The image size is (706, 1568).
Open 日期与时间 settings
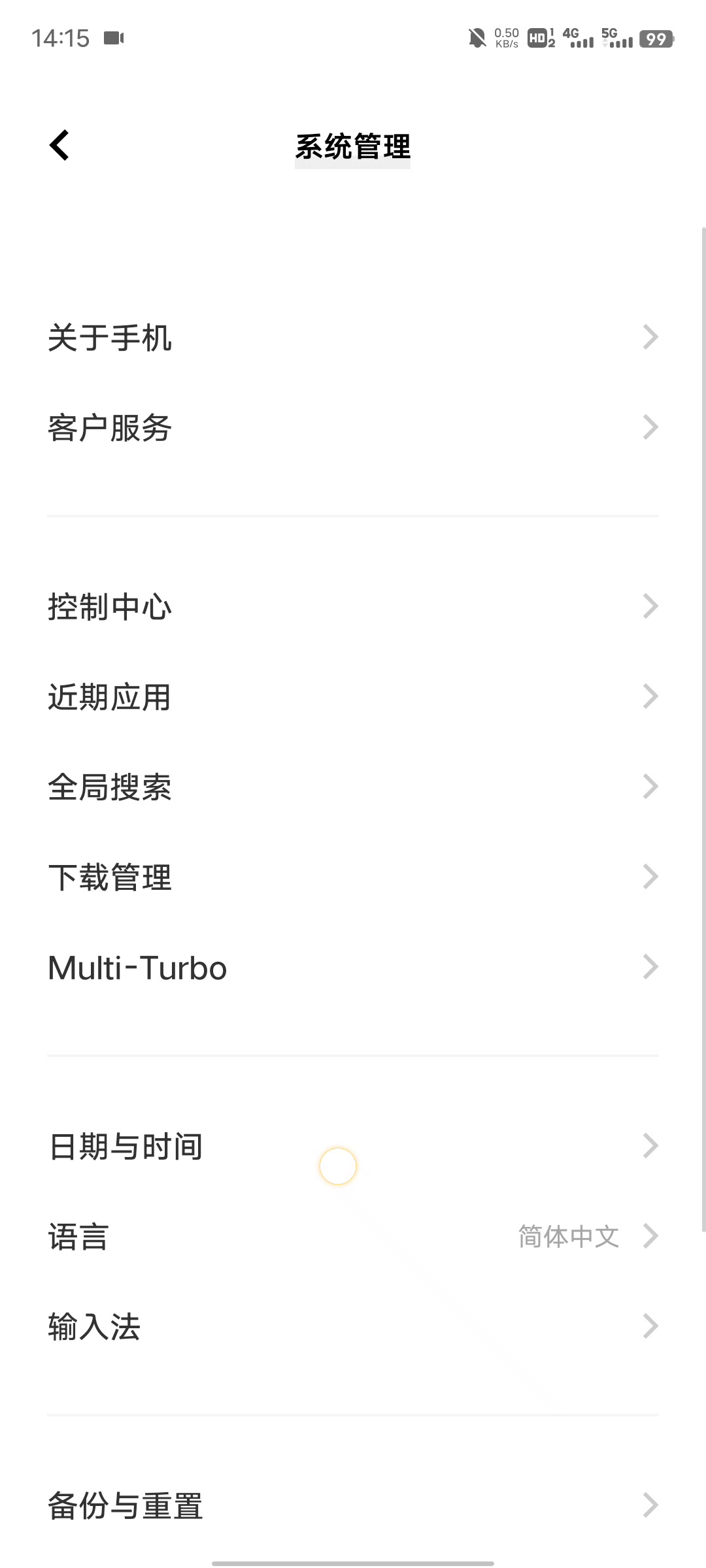(x=353, y=1147)
